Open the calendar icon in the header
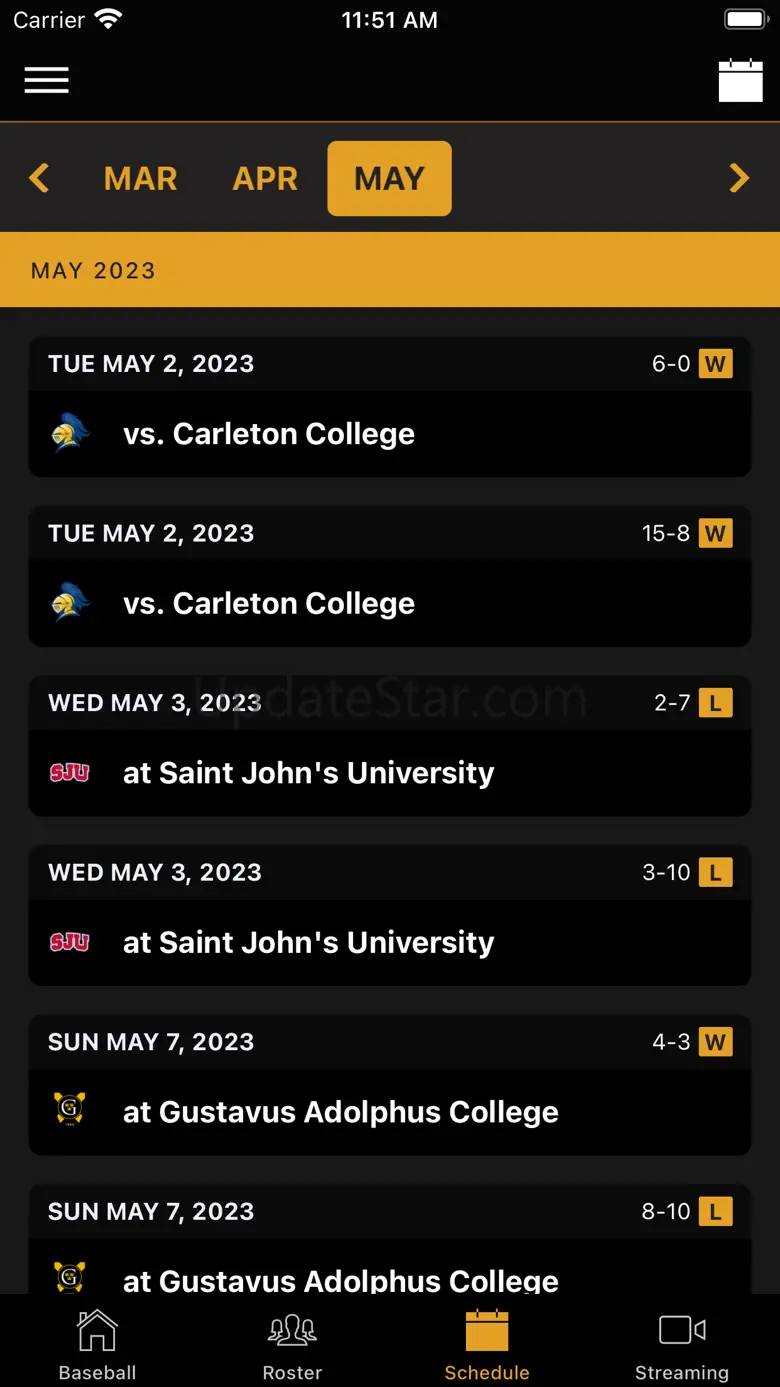The image size is (780, 1387). click(x=740, y=81)
